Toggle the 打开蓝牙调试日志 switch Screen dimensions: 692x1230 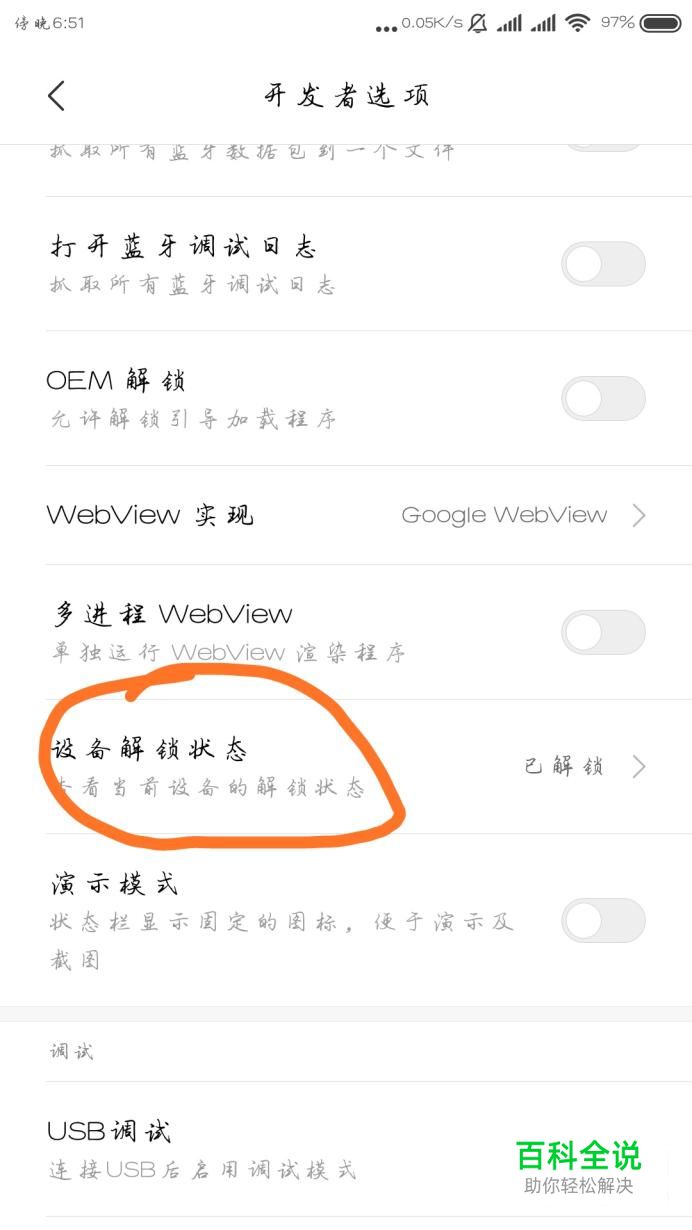602,264
